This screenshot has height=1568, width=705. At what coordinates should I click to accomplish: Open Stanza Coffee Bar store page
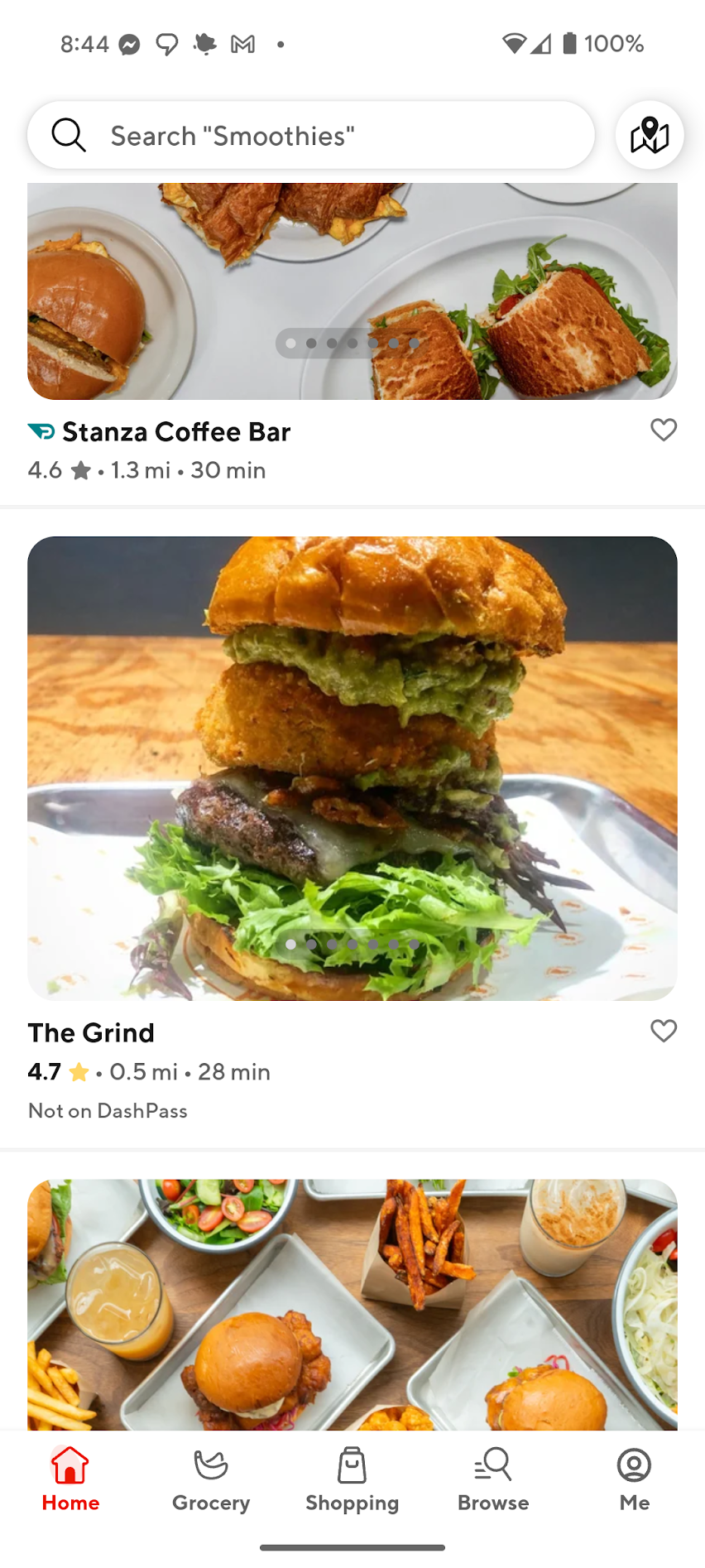point(176,432)
